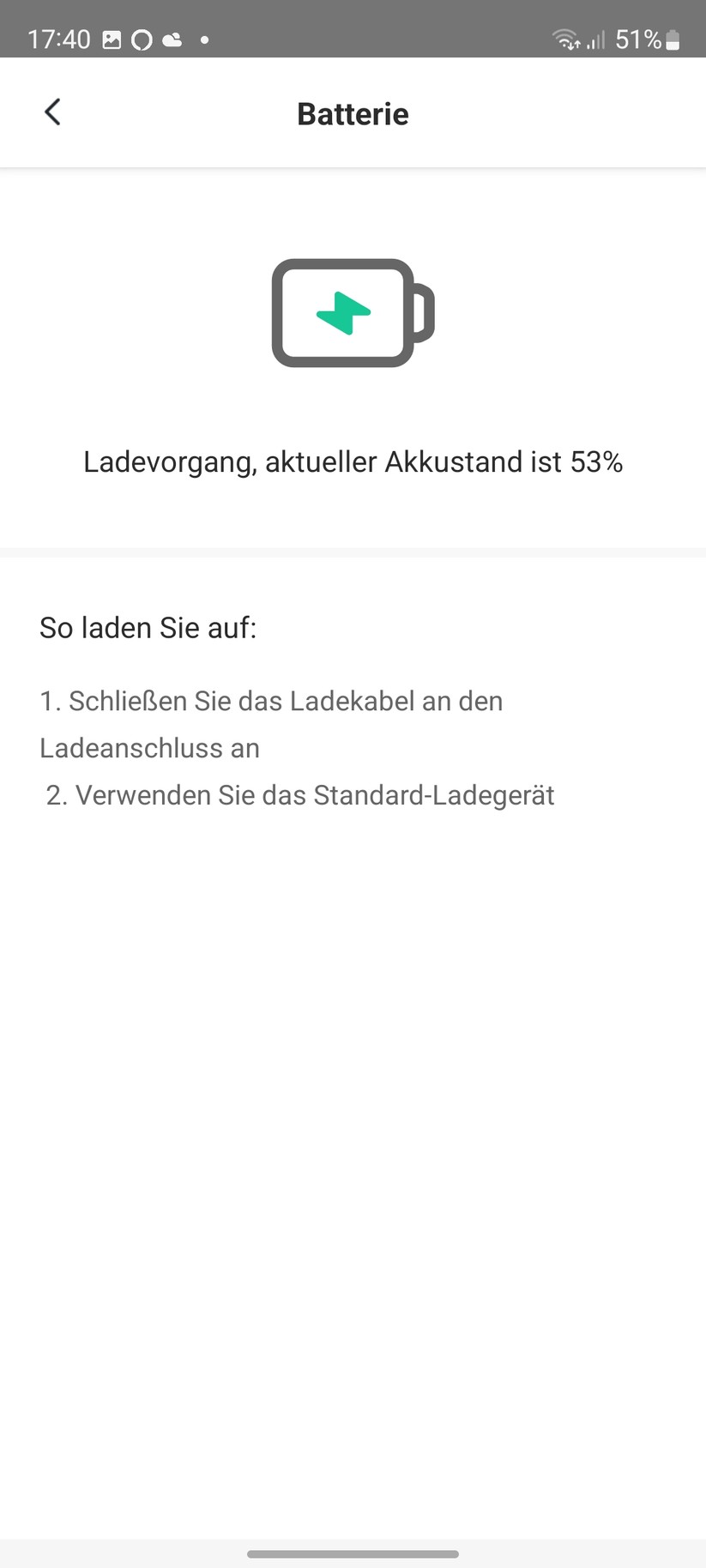Viewport: 706px width, 1568px height.
Task: Open the gallery icon in status bar
Action: pos(112,39)
